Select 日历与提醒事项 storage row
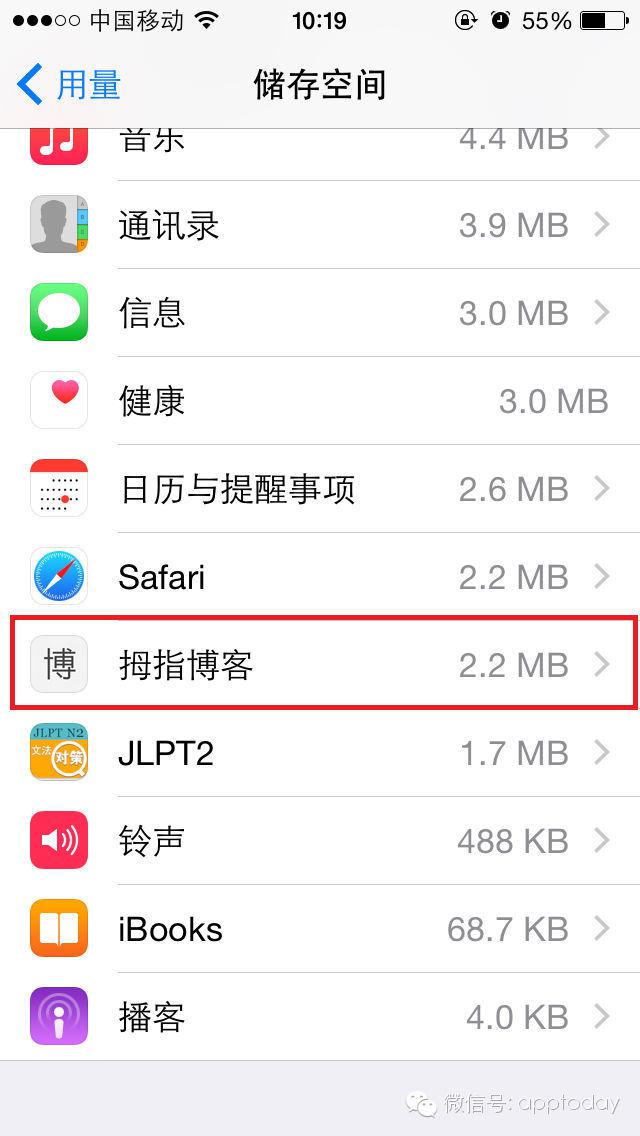Viewport: 640px width, 1136px height. [320, 489]
